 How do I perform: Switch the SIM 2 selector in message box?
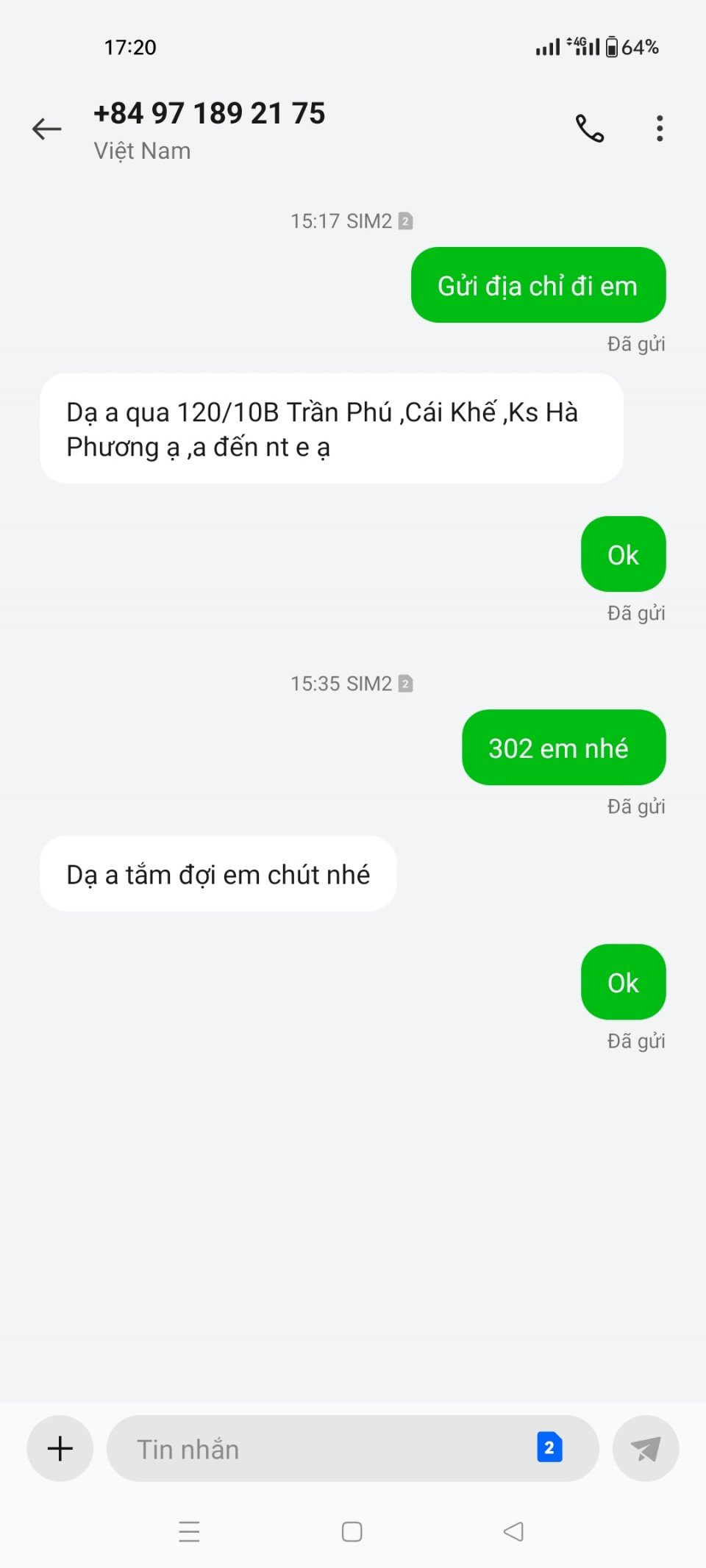(549, 1447)
